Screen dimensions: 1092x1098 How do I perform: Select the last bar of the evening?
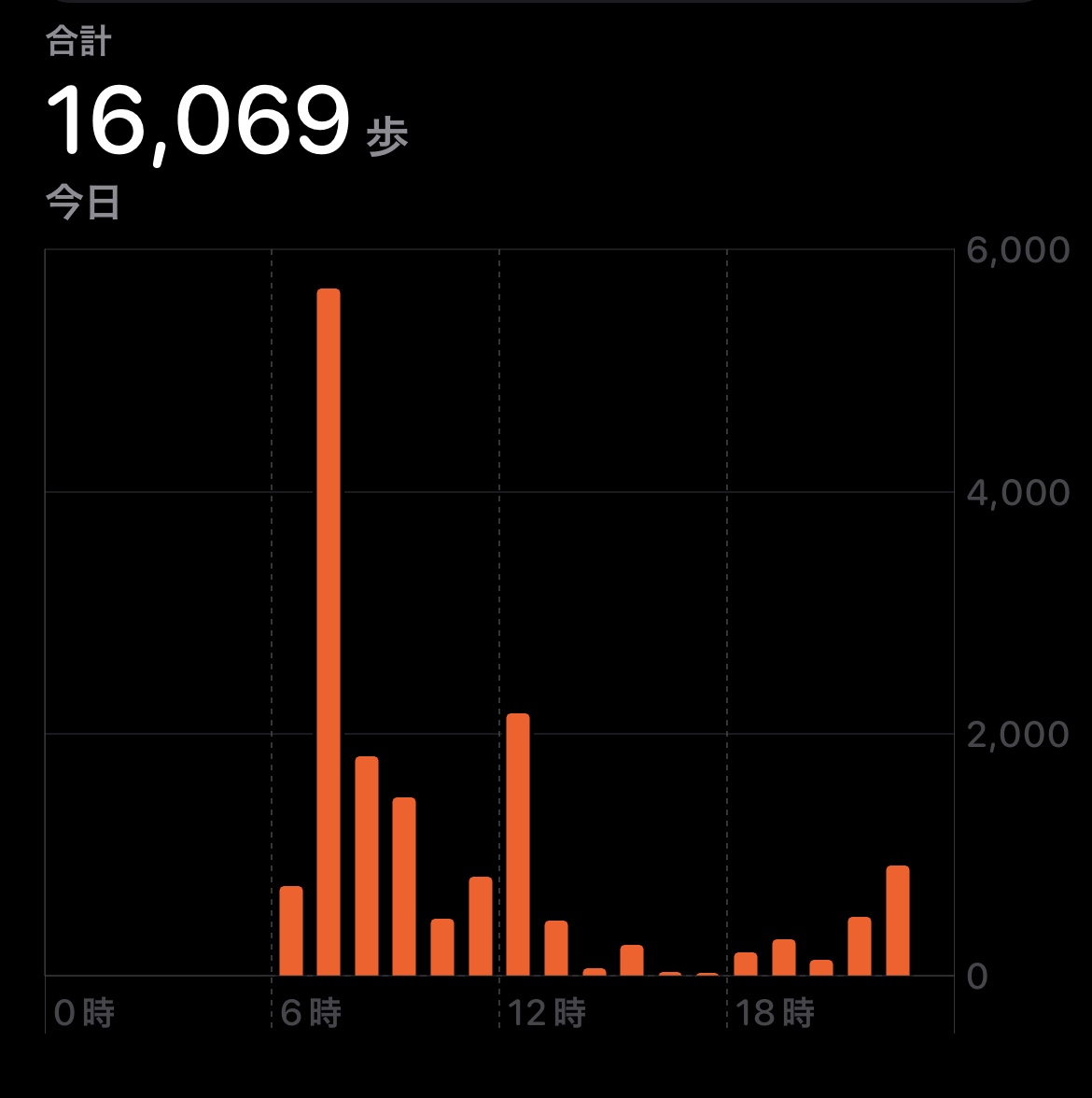tap(897, 921)
